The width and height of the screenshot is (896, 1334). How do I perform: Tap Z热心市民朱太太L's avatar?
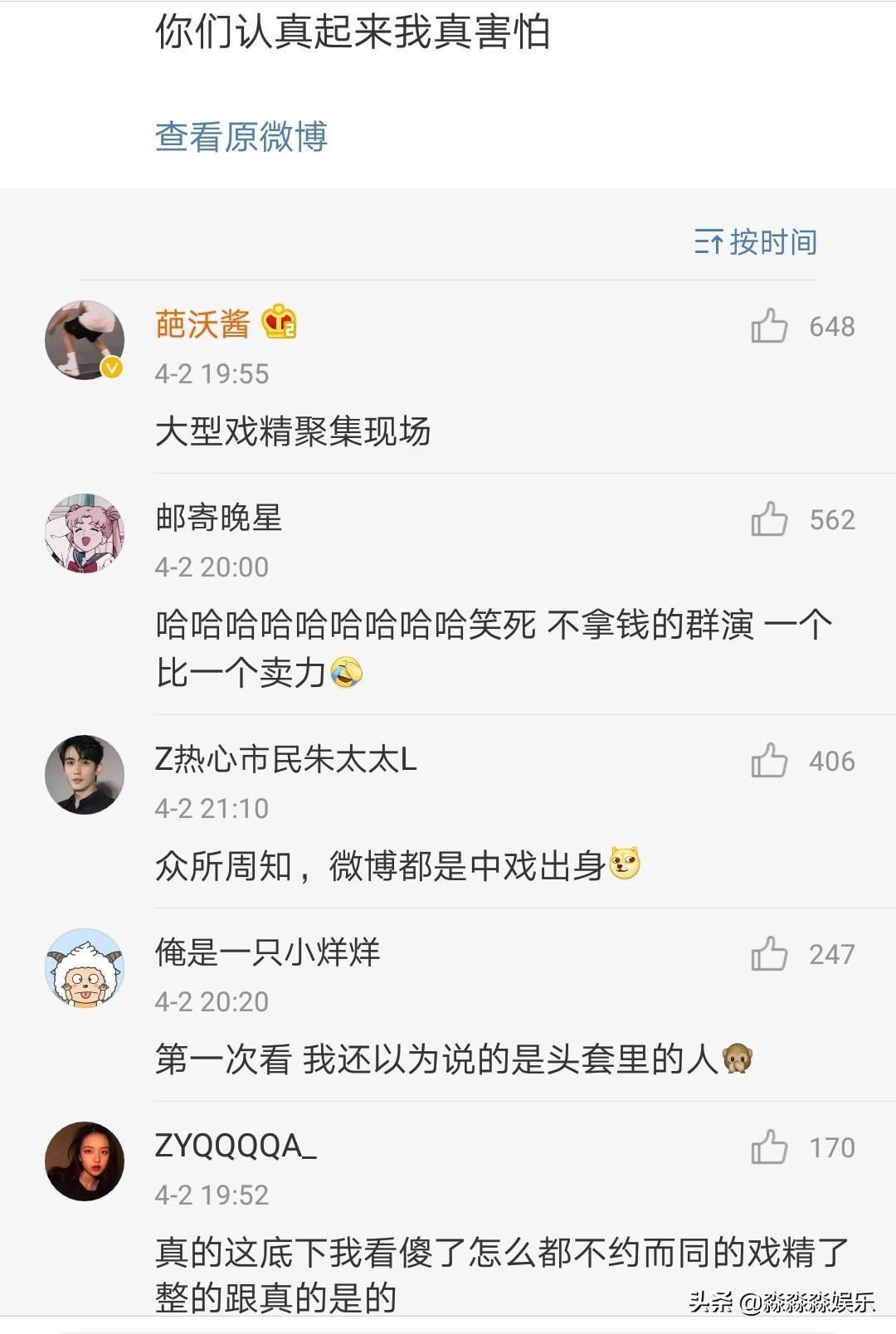[84, 775]
